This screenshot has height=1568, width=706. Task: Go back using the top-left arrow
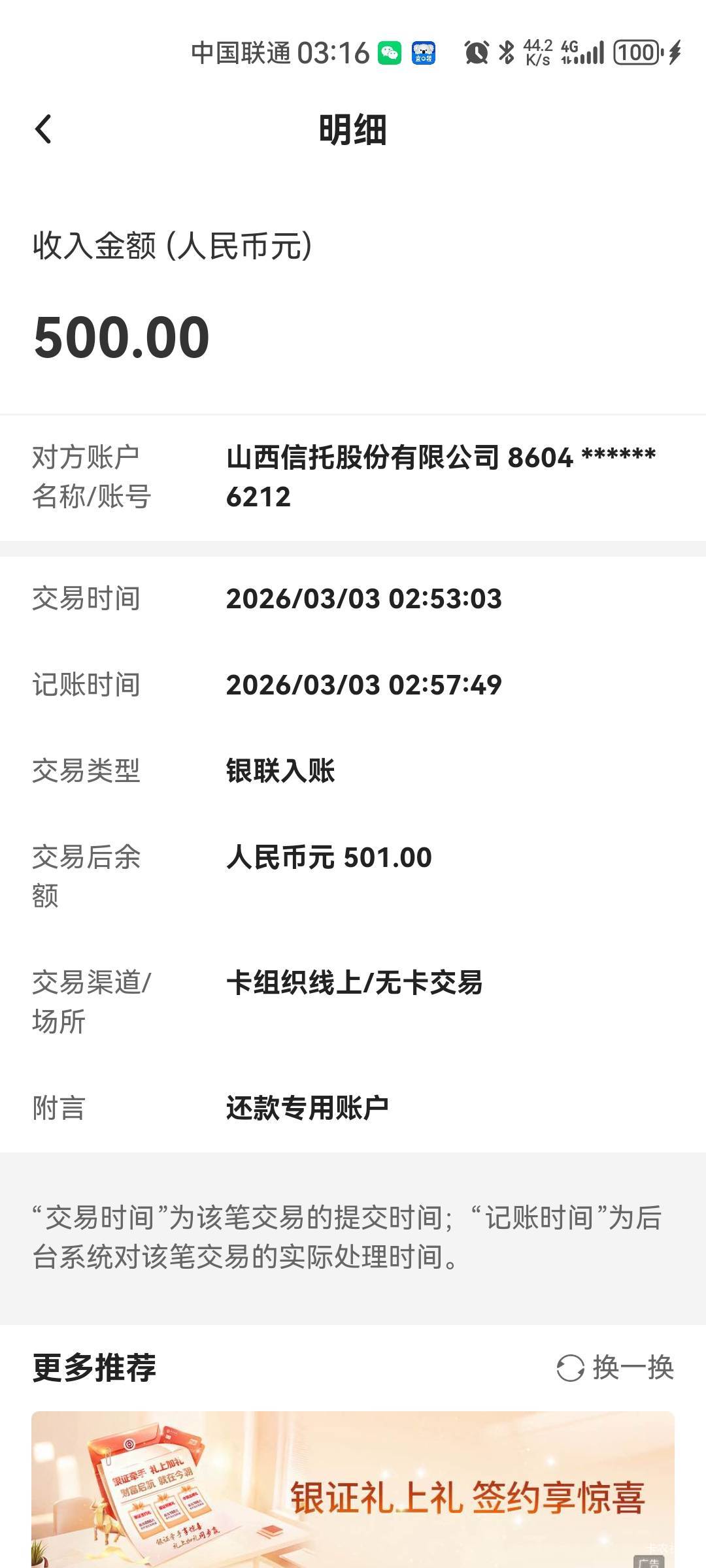pos(43,129)
